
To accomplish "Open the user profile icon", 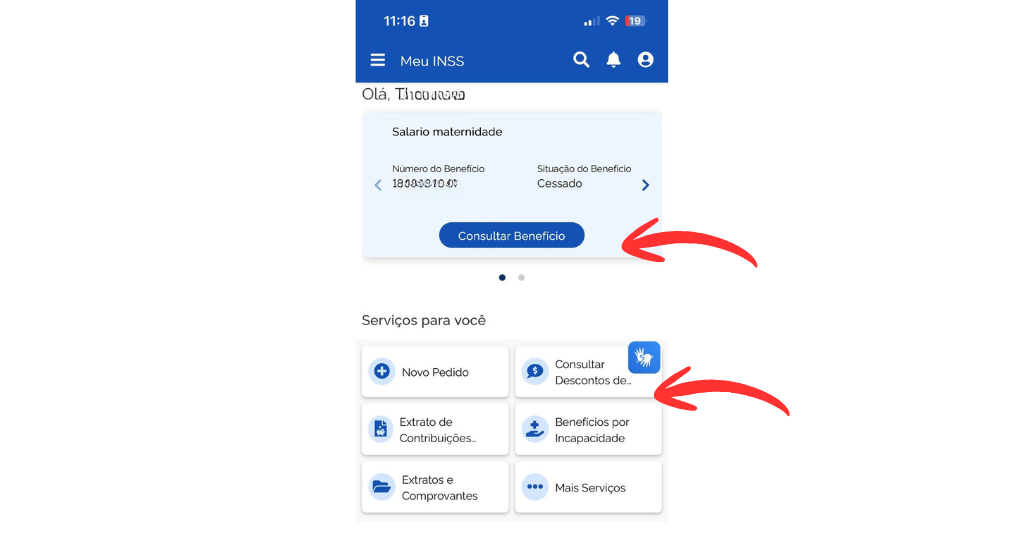I will (x=645, y=60).
